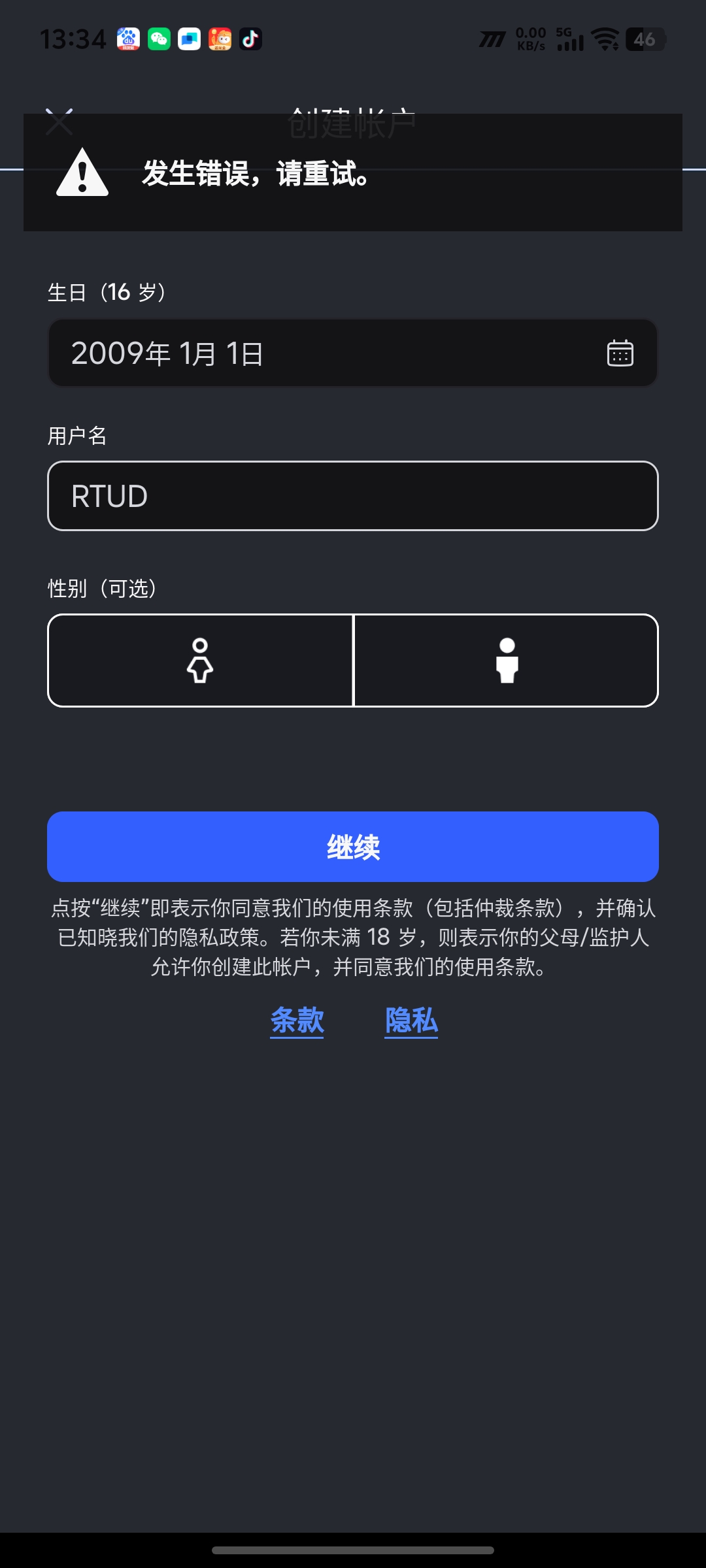Select the male gender option

click(507, 661)
